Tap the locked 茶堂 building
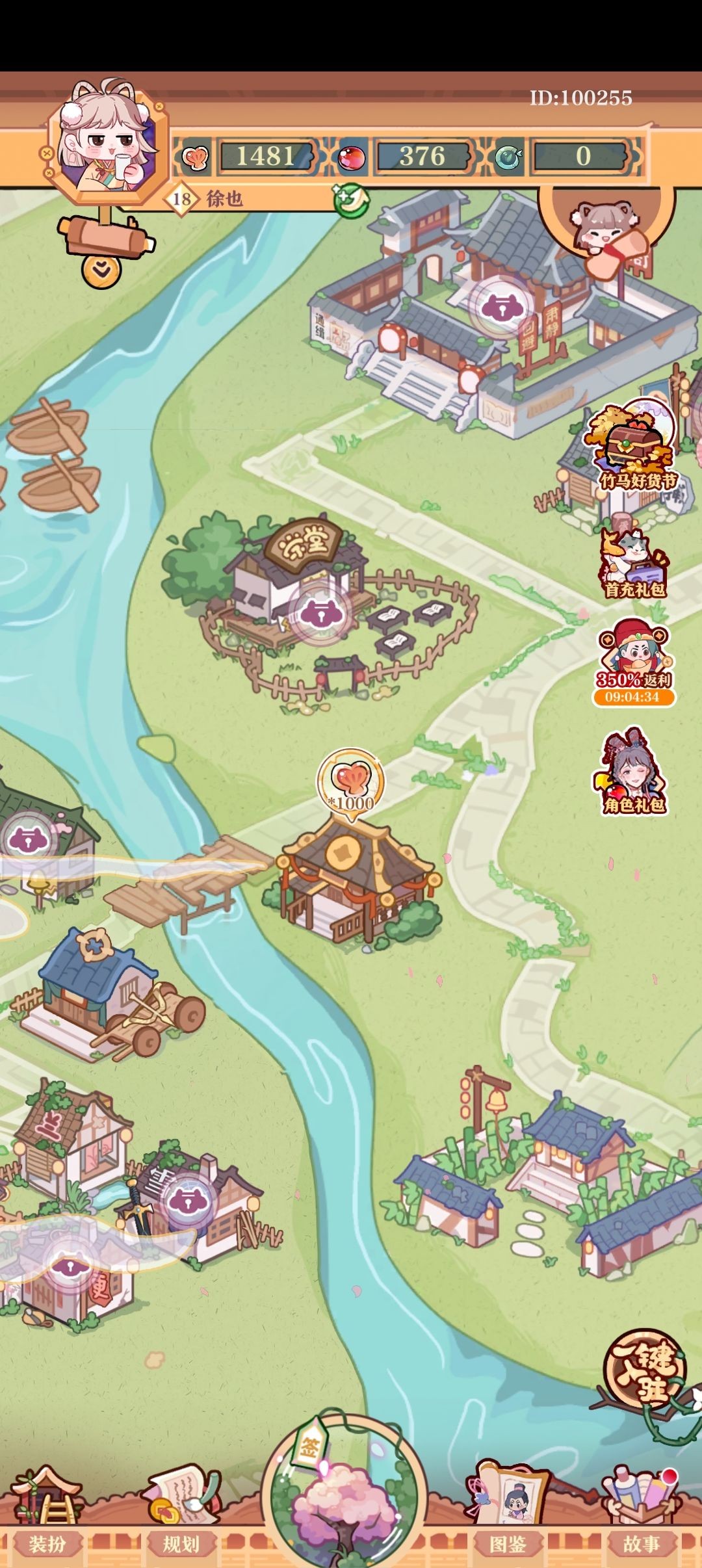 [319, 612]
